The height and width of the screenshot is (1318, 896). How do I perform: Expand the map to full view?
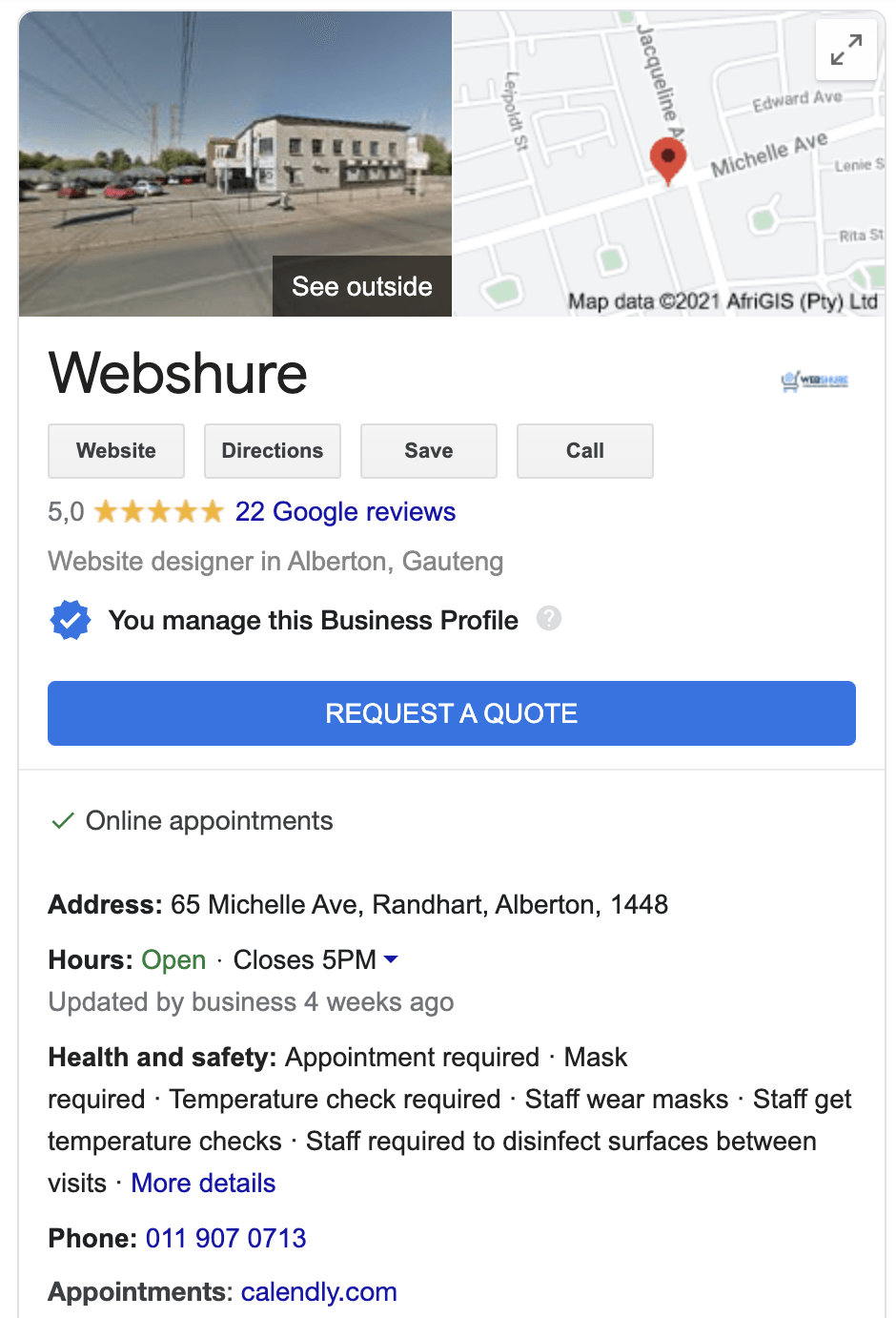click(845, 50)
